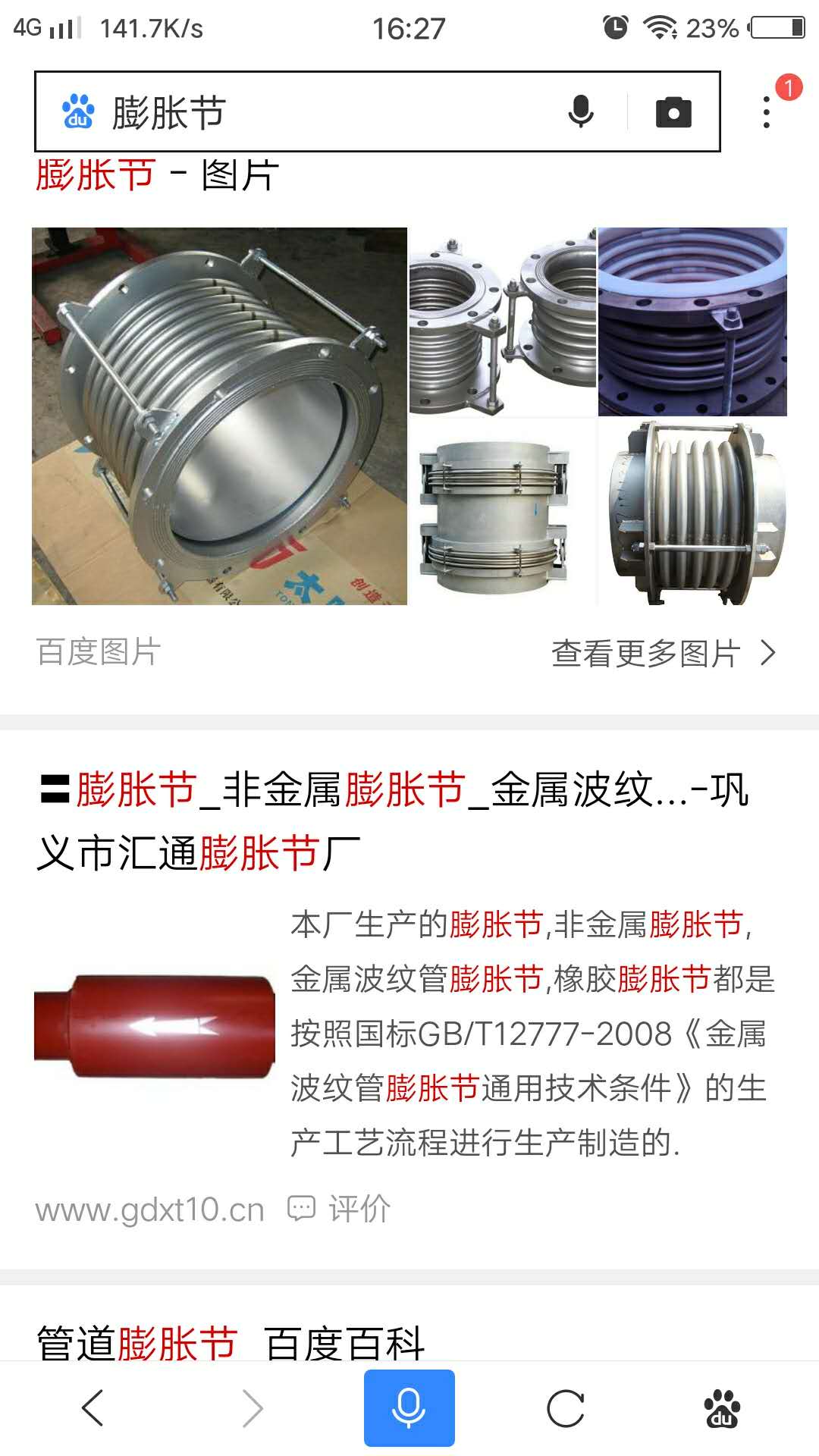Go back with the bottom toolbar arrow
The height and width of the screenshot is (1456, 819).
coord(93,1407)
